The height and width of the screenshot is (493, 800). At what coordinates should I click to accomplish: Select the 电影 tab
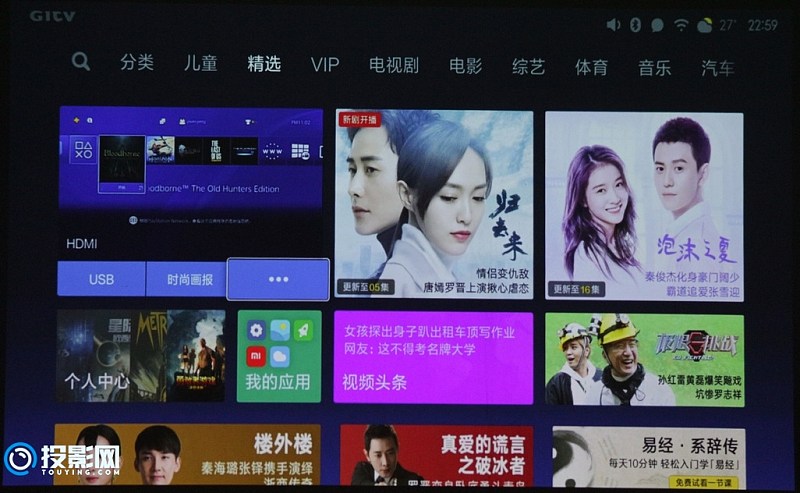click(465, 66)
